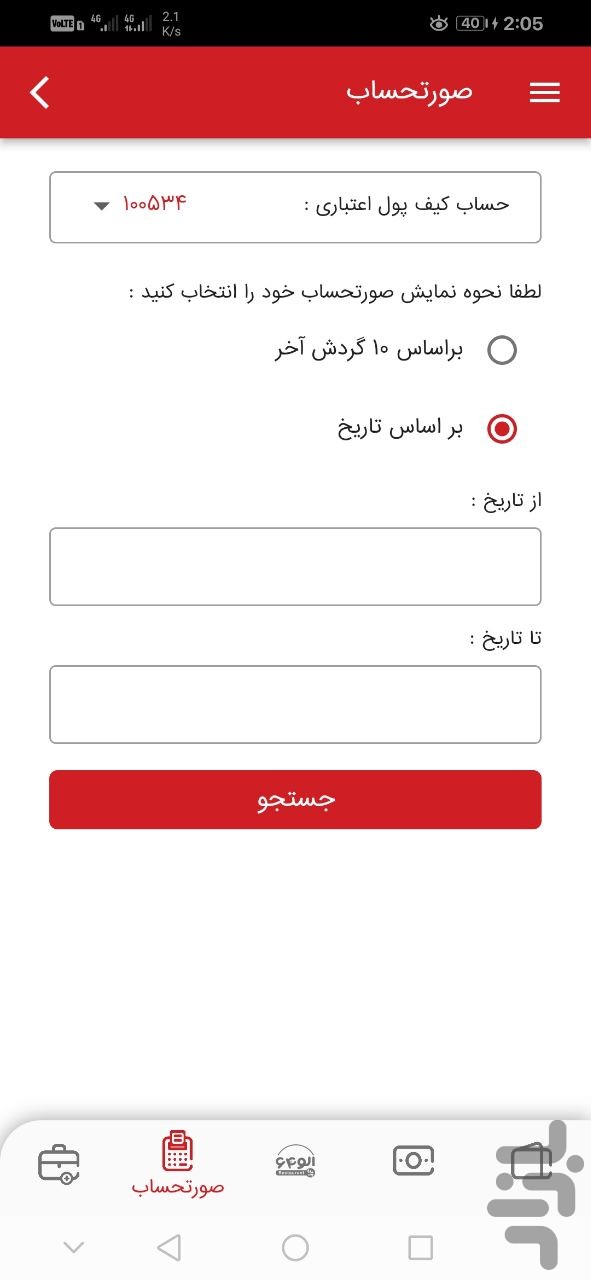Expand the credit wallet account dropdown
The width and height of the screenshot is (591, 1280).
pyautogui.click(x=295, y=207)
